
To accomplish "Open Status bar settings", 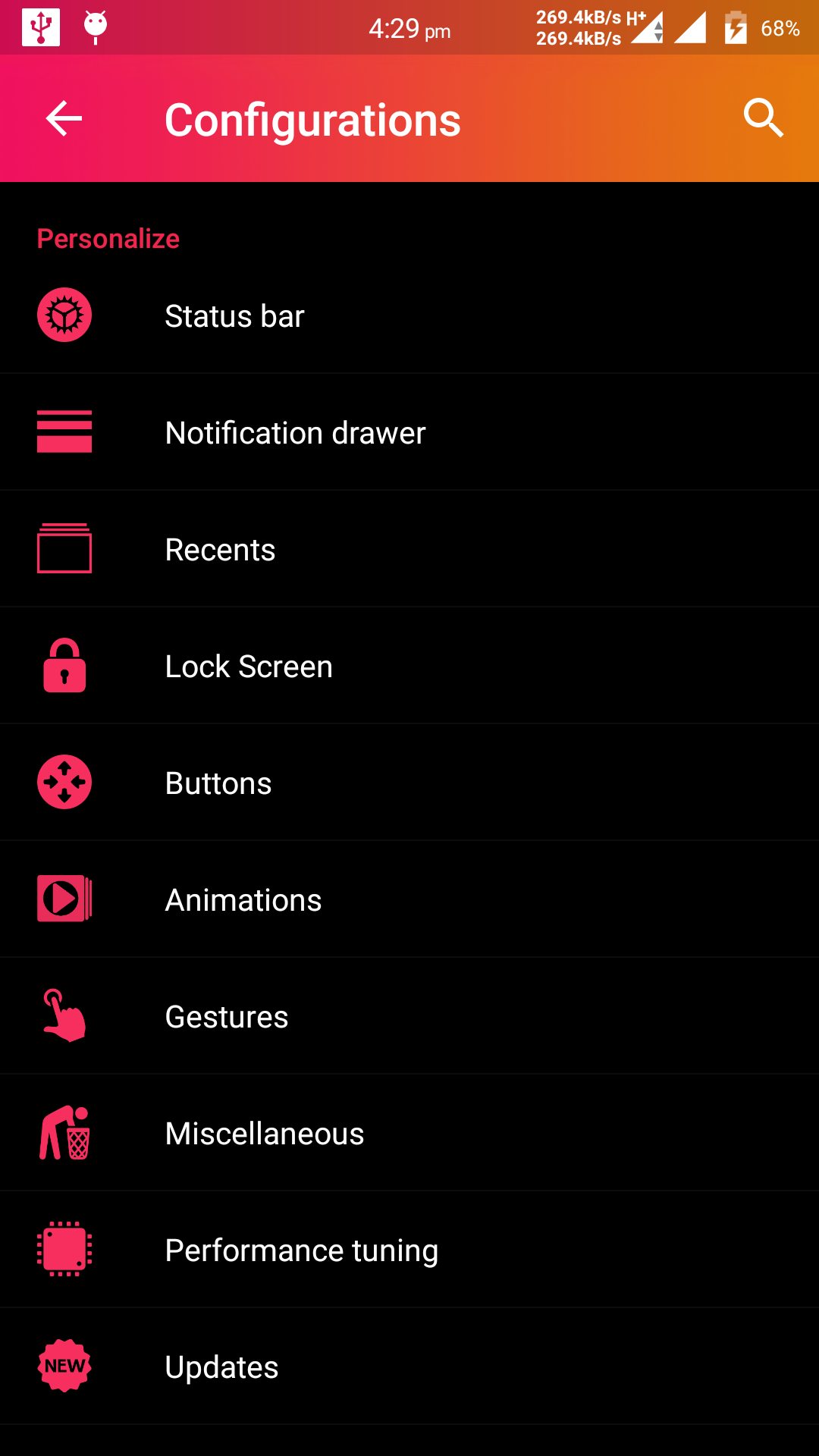I will pyautogui.click(x=409, y=315).
